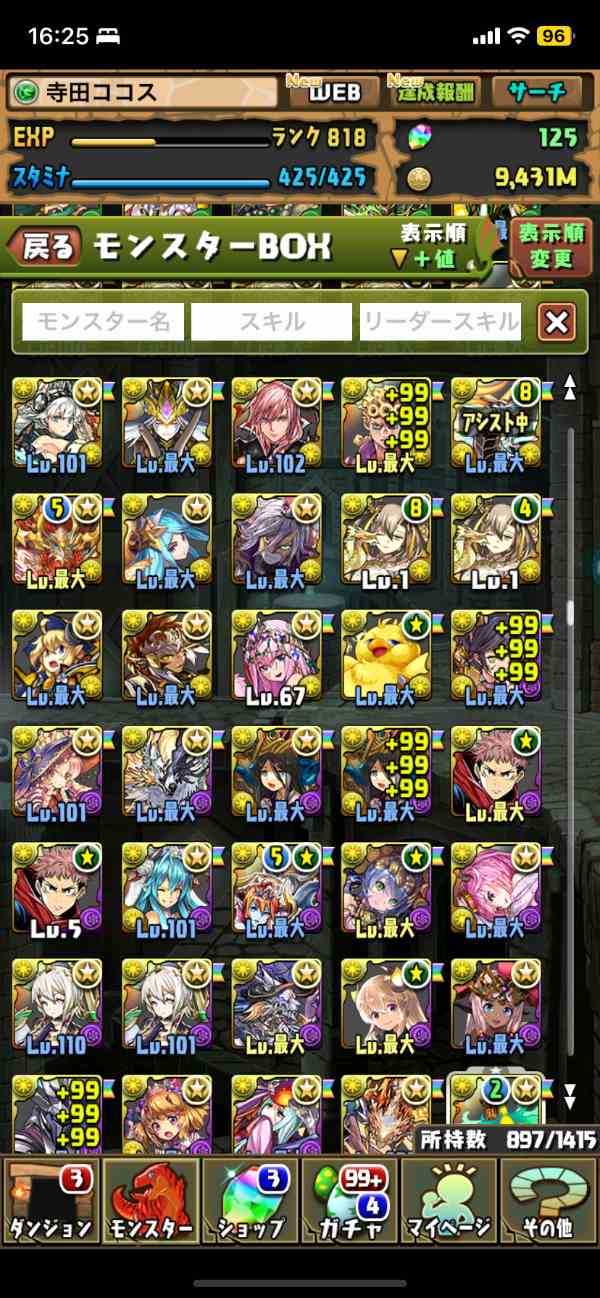This screenshot has height=1298, width=600.
Task: Tap the 戻る back button
Action: point(46,247)
